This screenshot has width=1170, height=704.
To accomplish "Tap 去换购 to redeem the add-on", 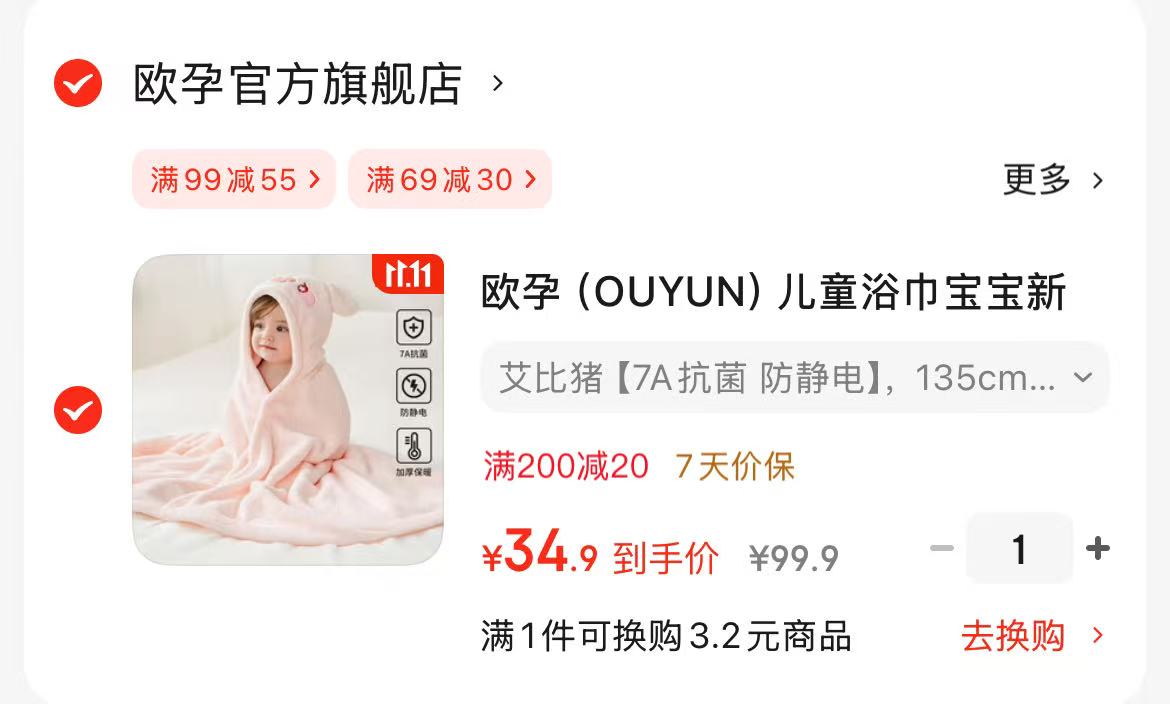I will click(1032, 636).
